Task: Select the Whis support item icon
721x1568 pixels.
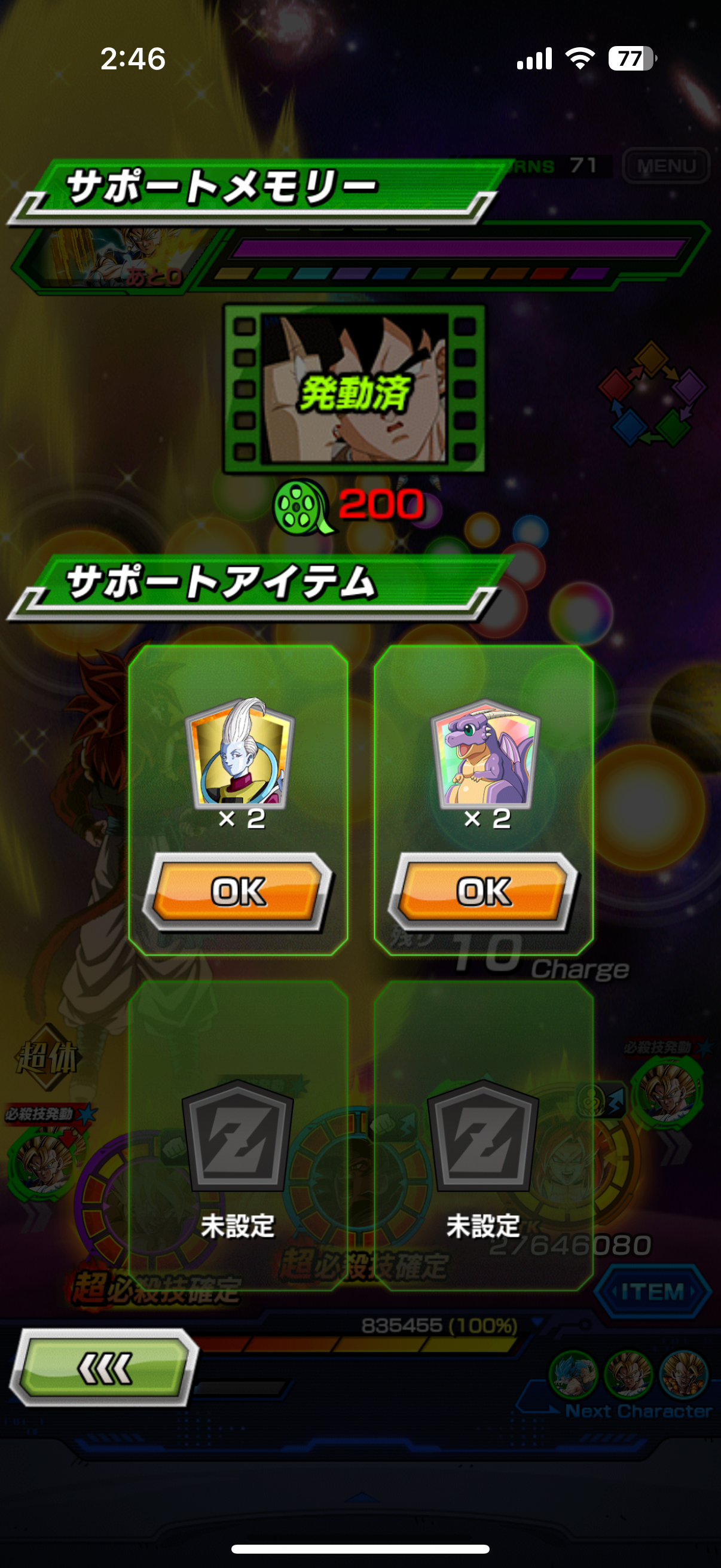Action: [x=240, y=754]
